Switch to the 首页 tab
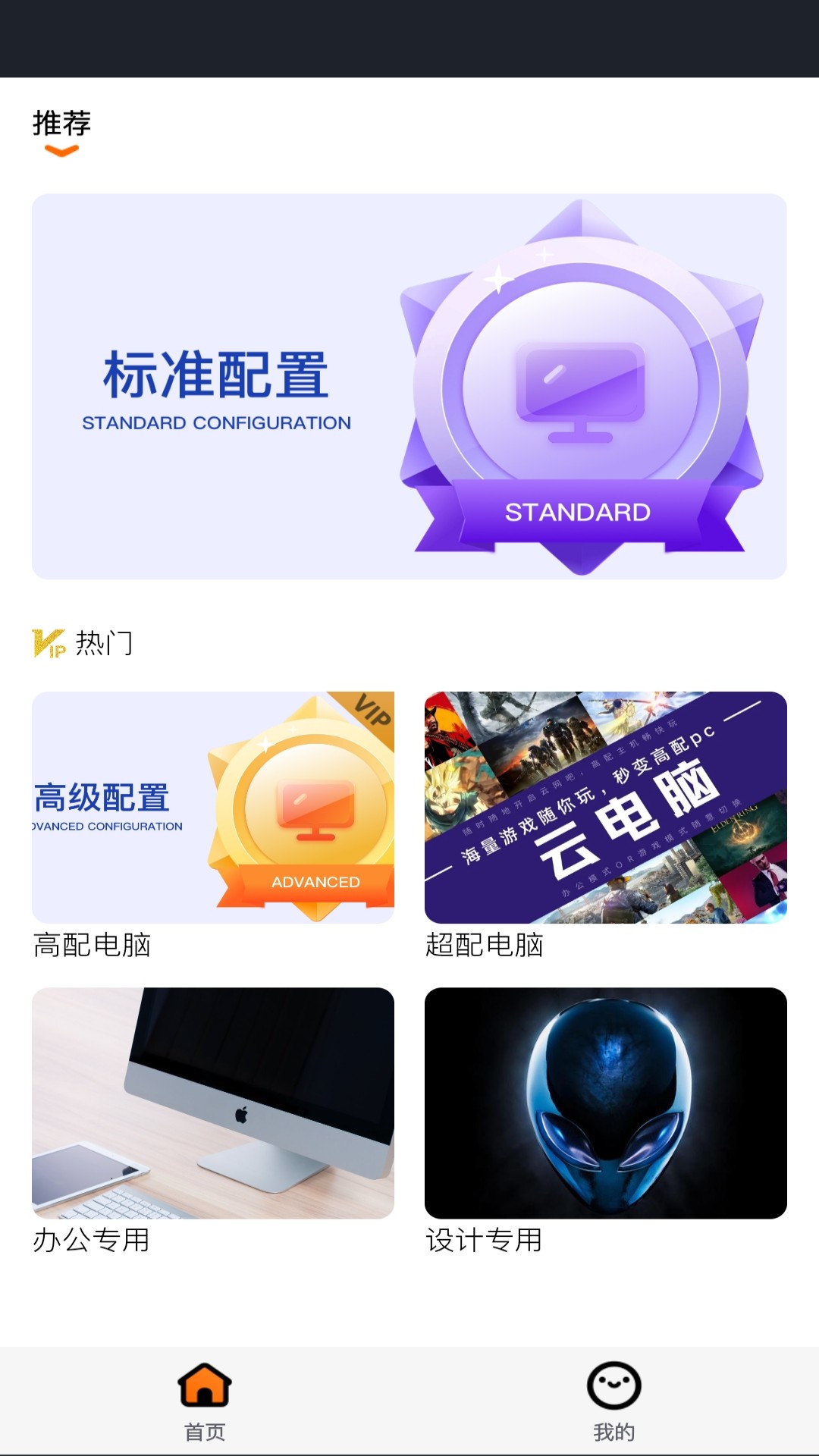819x1456 pixels. click(x=205, y=1403)
